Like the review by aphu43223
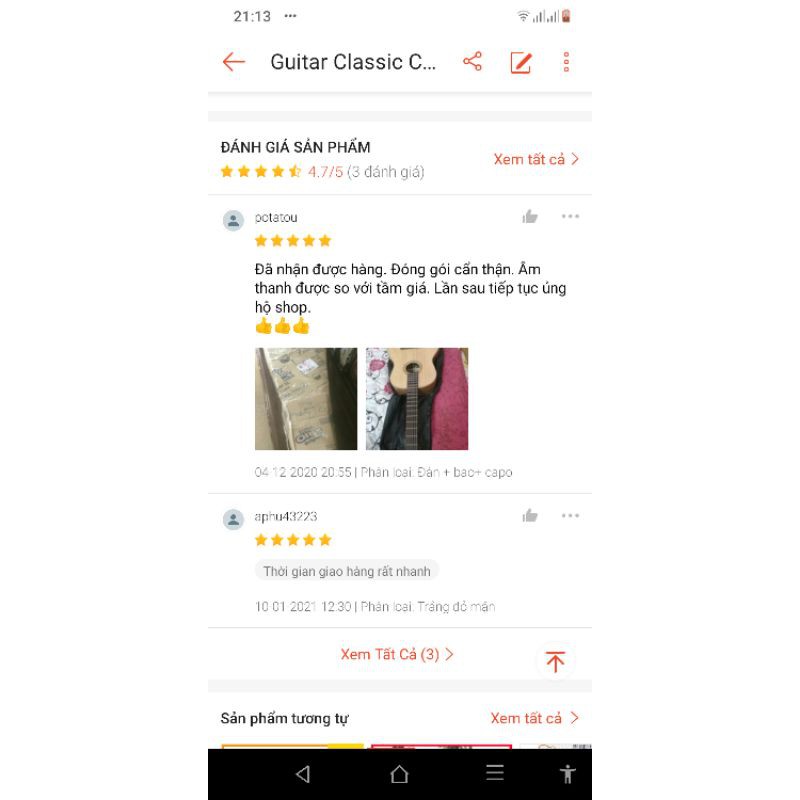Screen dimensions: 800x800 pos(530,516)
